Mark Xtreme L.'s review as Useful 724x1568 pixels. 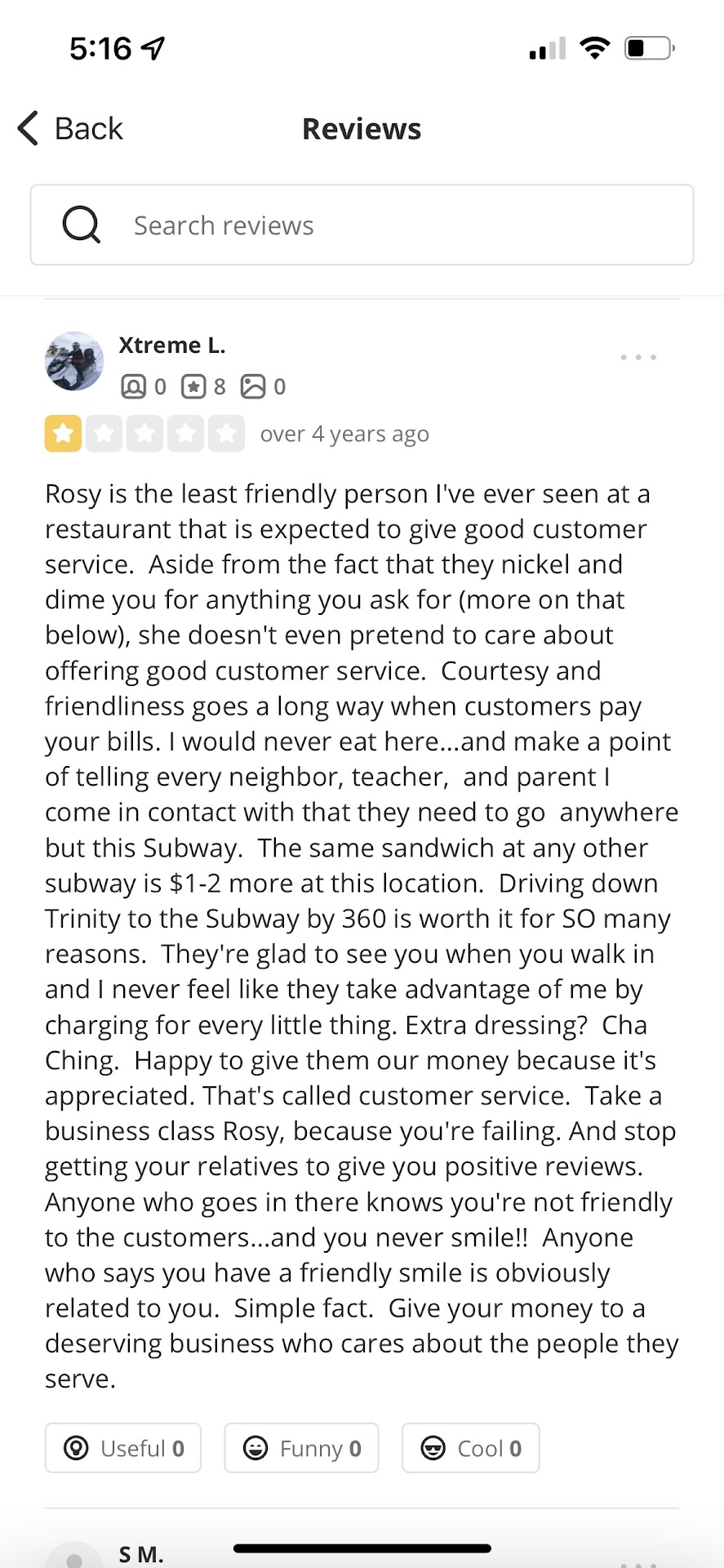[x=123, y=1448]
